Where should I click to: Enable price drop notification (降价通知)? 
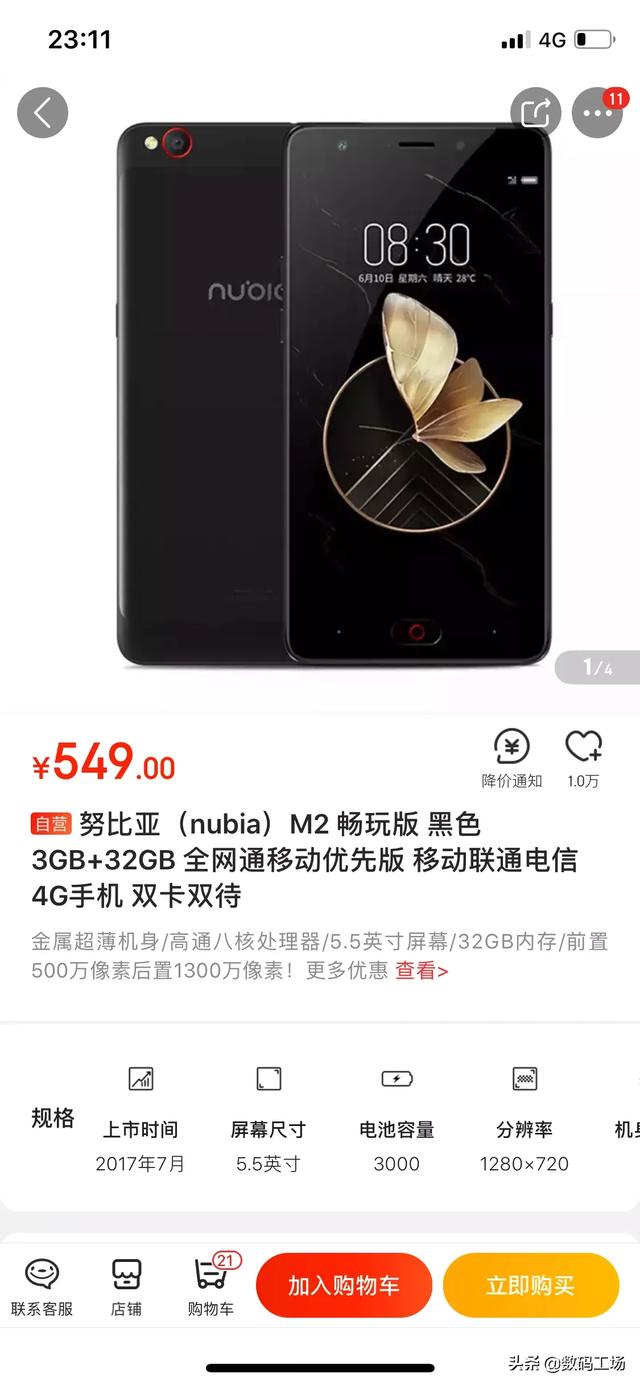[x=512, y=757]
